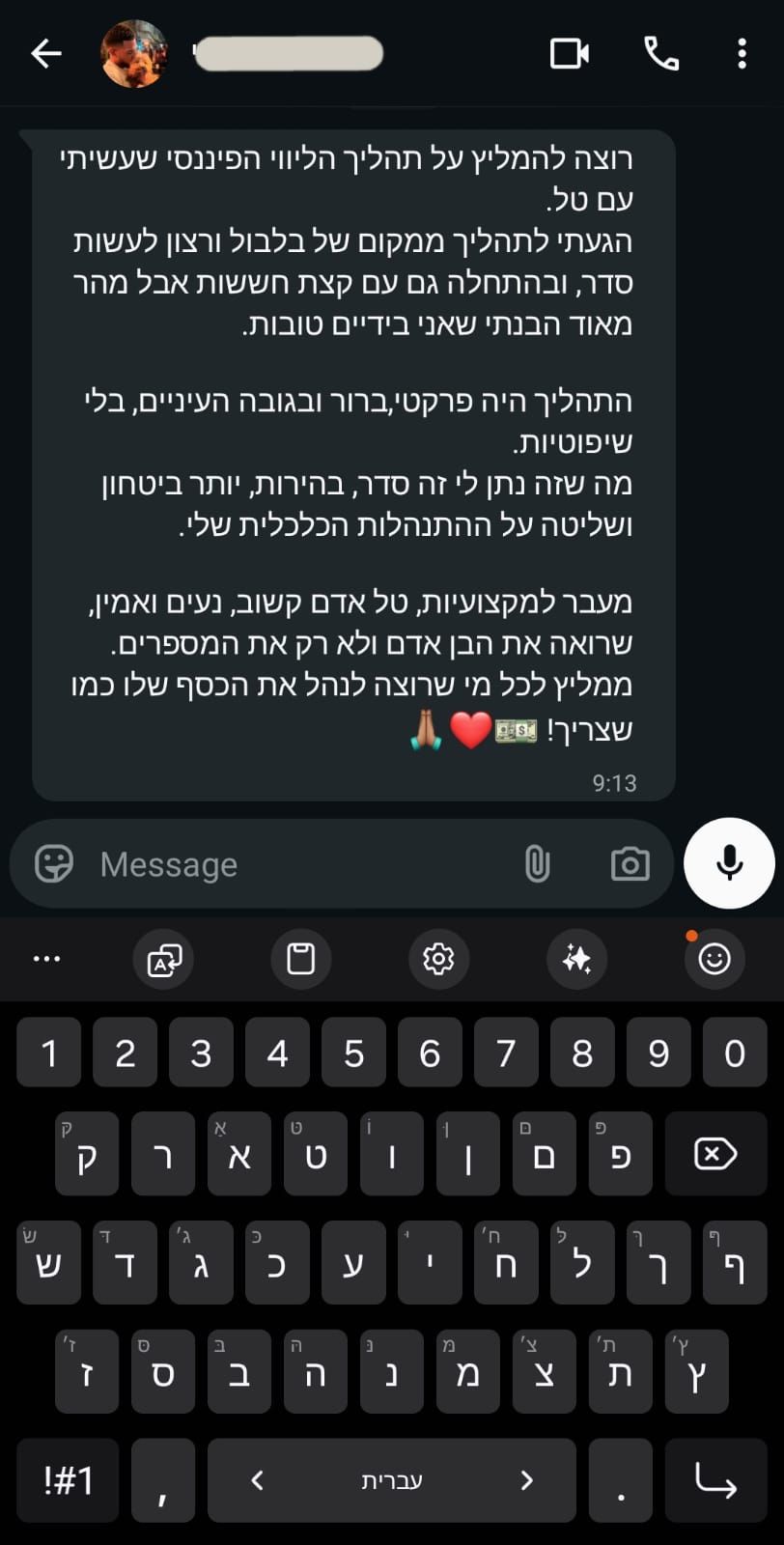Open keyboard translate tool
784x1545 pixels.
(x=164, y=959)
